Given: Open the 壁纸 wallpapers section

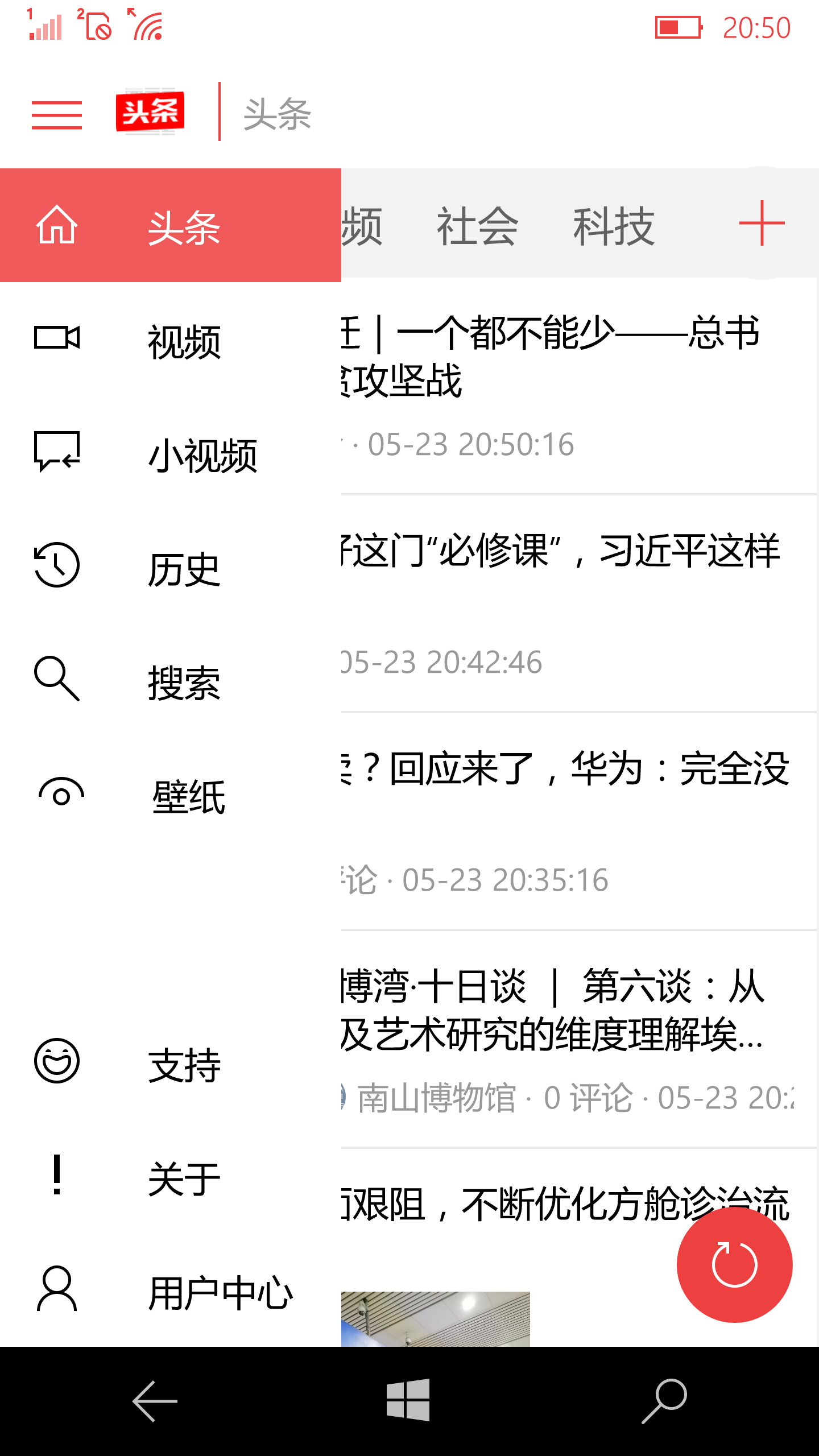Looking at the screenshot, I should [x=171, y=795].
